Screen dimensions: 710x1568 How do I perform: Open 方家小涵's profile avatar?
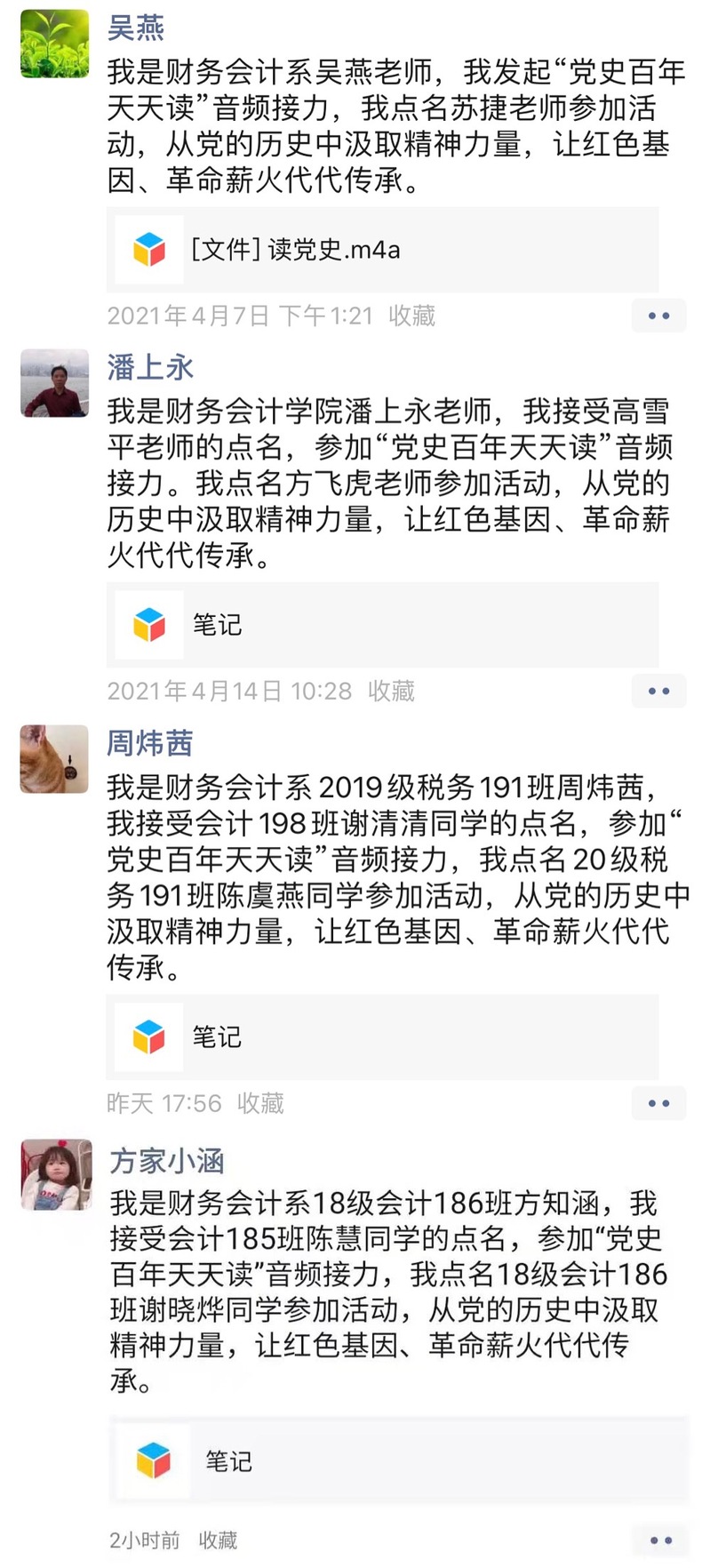tap(56, 1174)
